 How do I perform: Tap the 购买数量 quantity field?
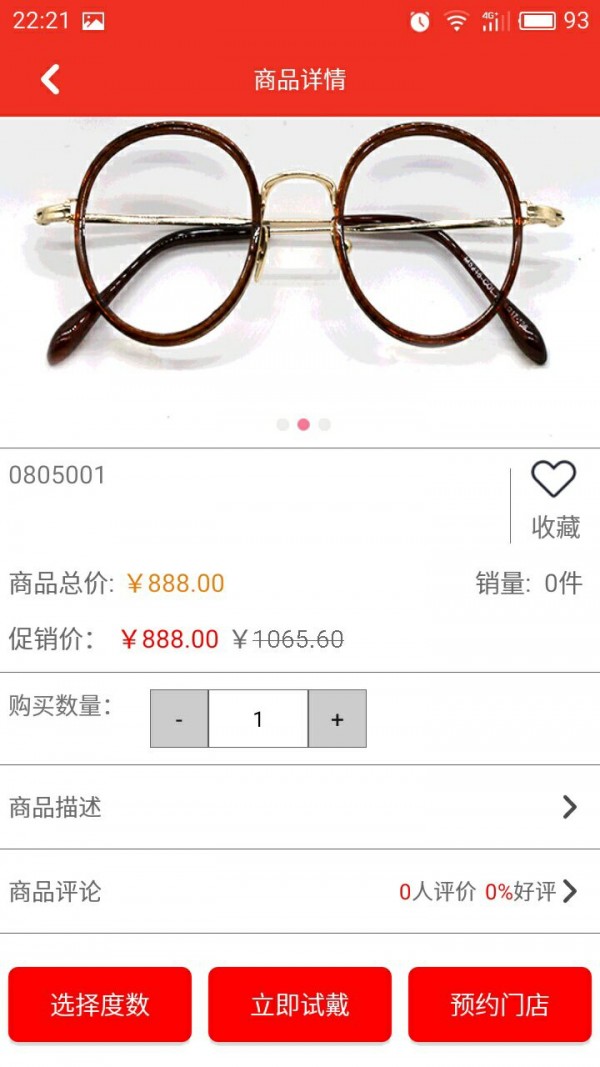(x=258, y=719)
